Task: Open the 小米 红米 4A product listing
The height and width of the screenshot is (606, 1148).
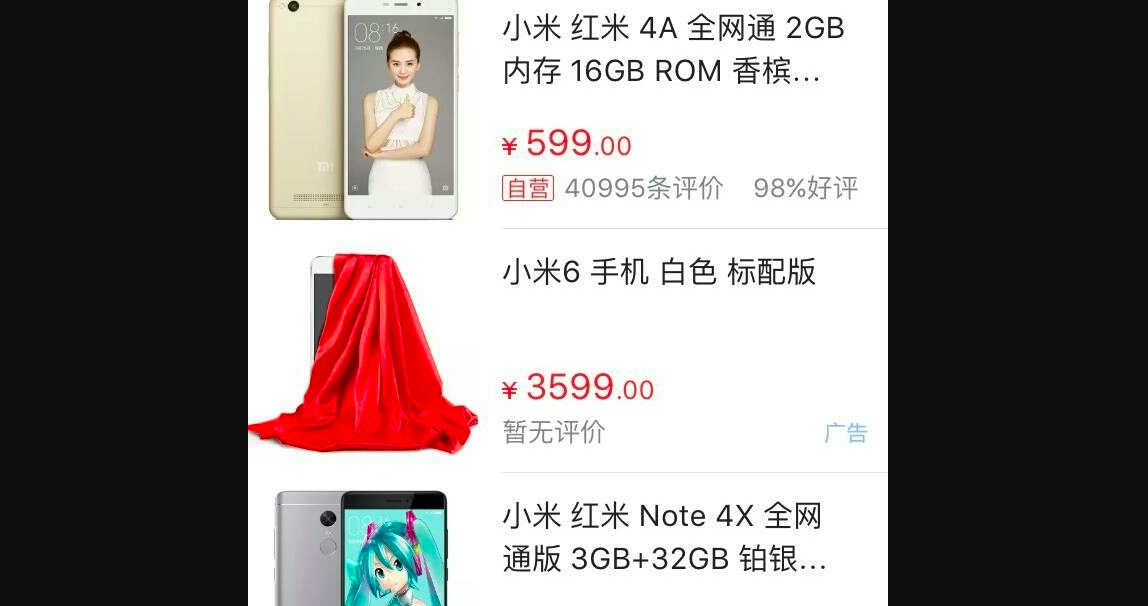Action: coord(673,50)
